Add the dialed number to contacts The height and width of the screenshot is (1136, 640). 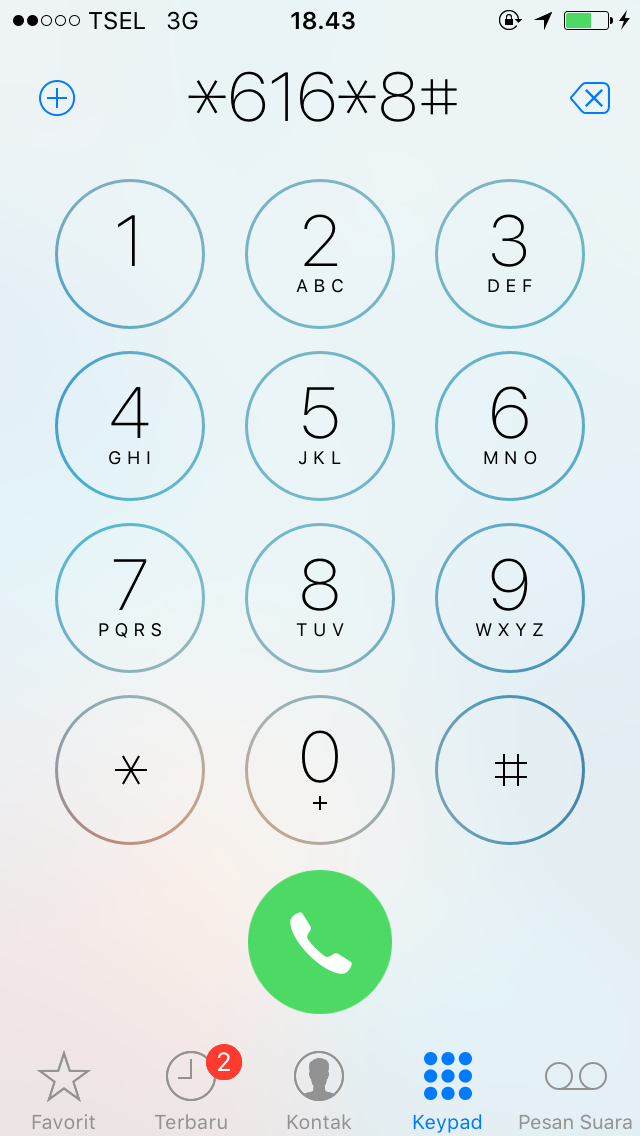click(x=57, y=98)
